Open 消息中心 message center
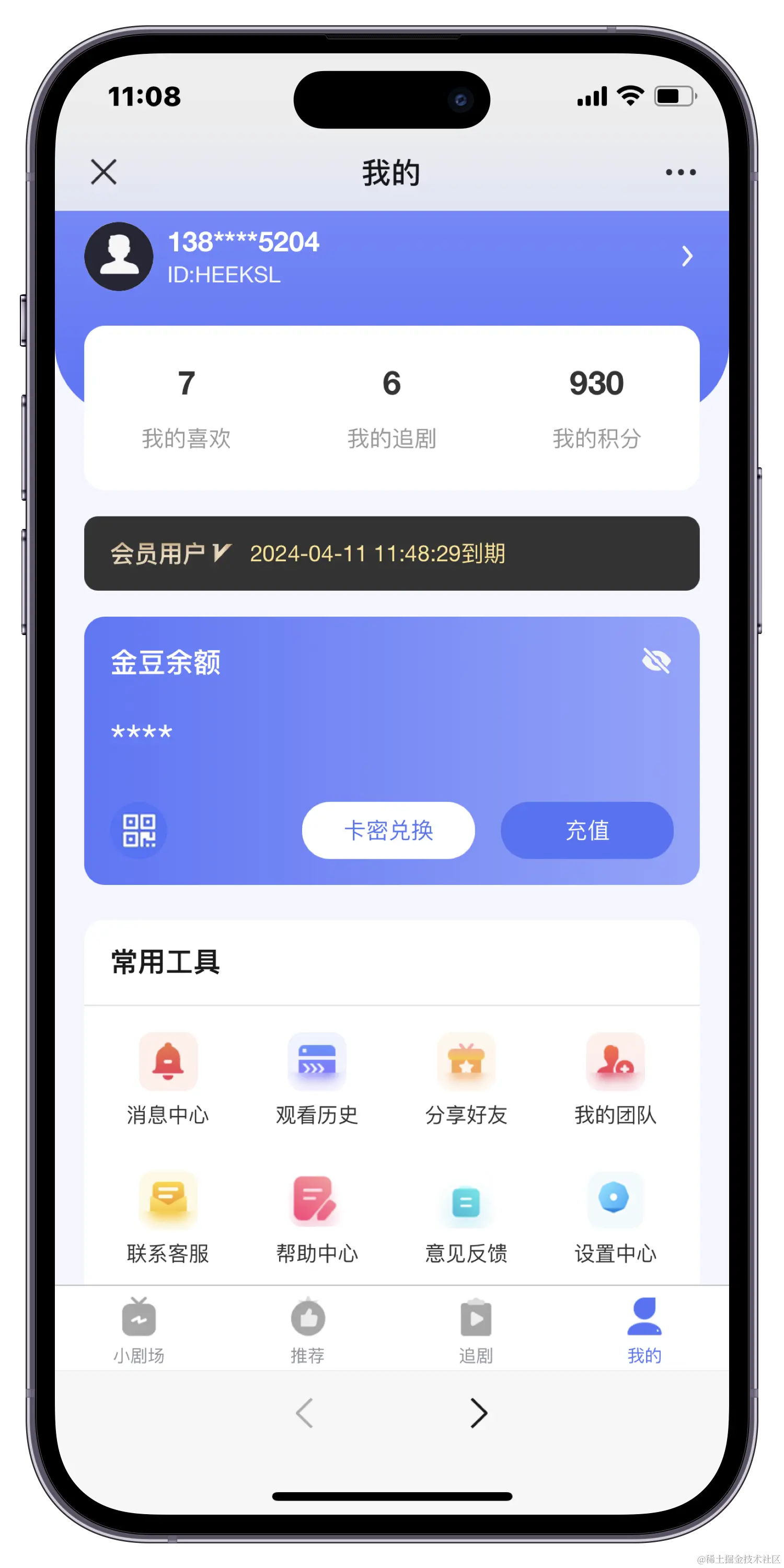The width and height of the screenshot is (784, 1568). pyautogui.click(x=168, y=1078)
